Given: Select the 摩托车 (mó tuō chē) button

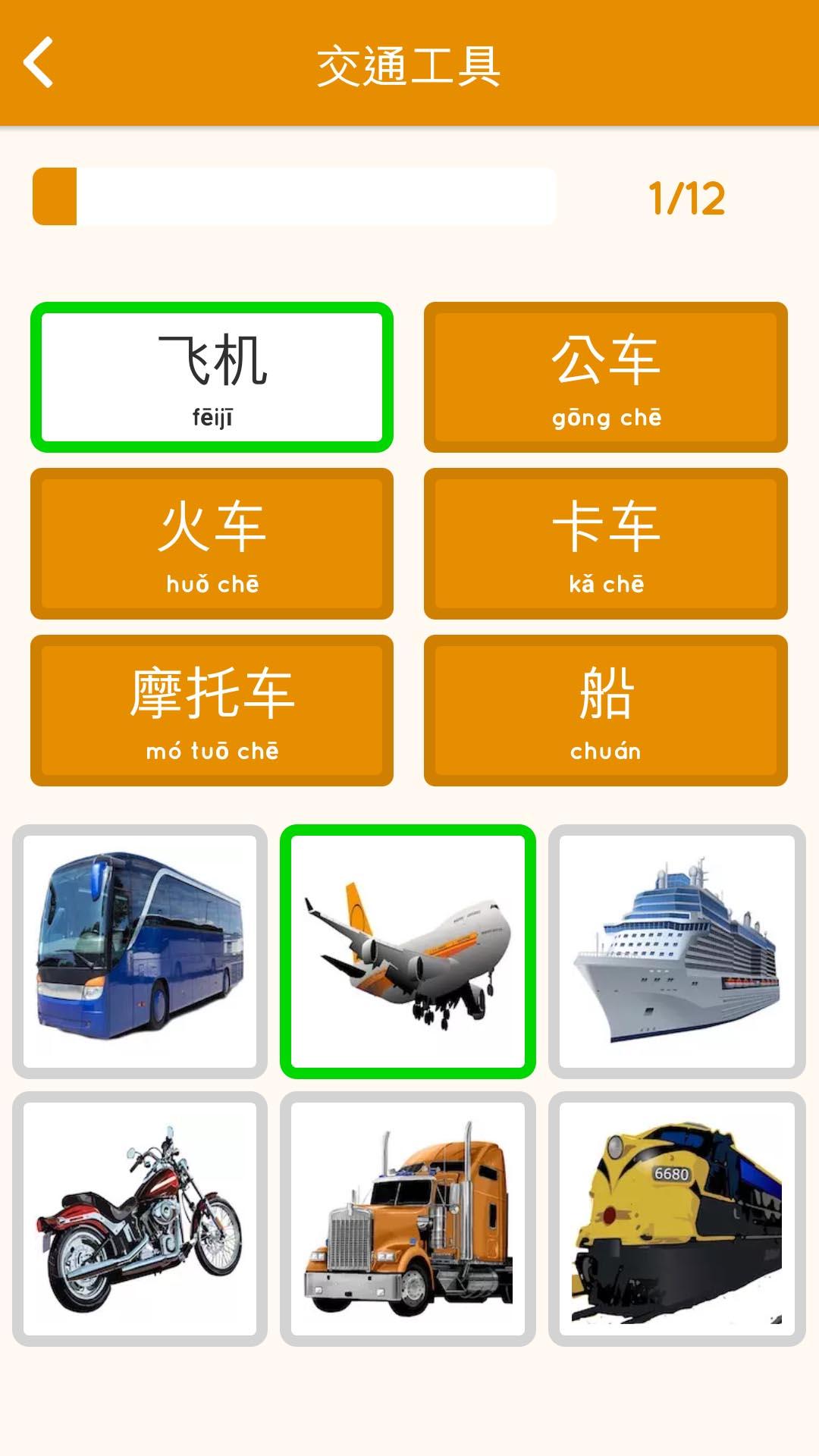Looking at the screenshot, I should (212, 711).
